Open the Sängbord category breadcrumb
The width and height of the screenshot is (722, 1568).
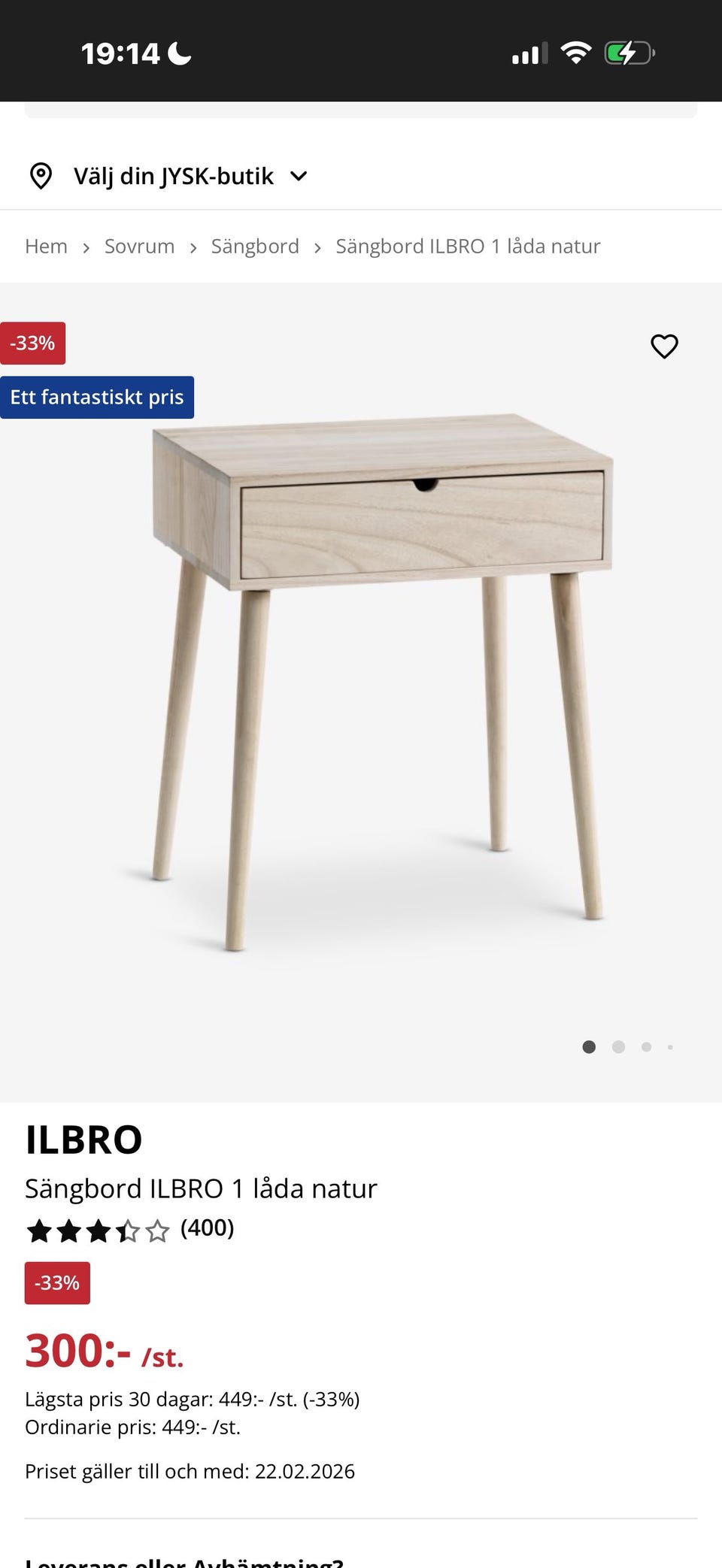point(255,246)
